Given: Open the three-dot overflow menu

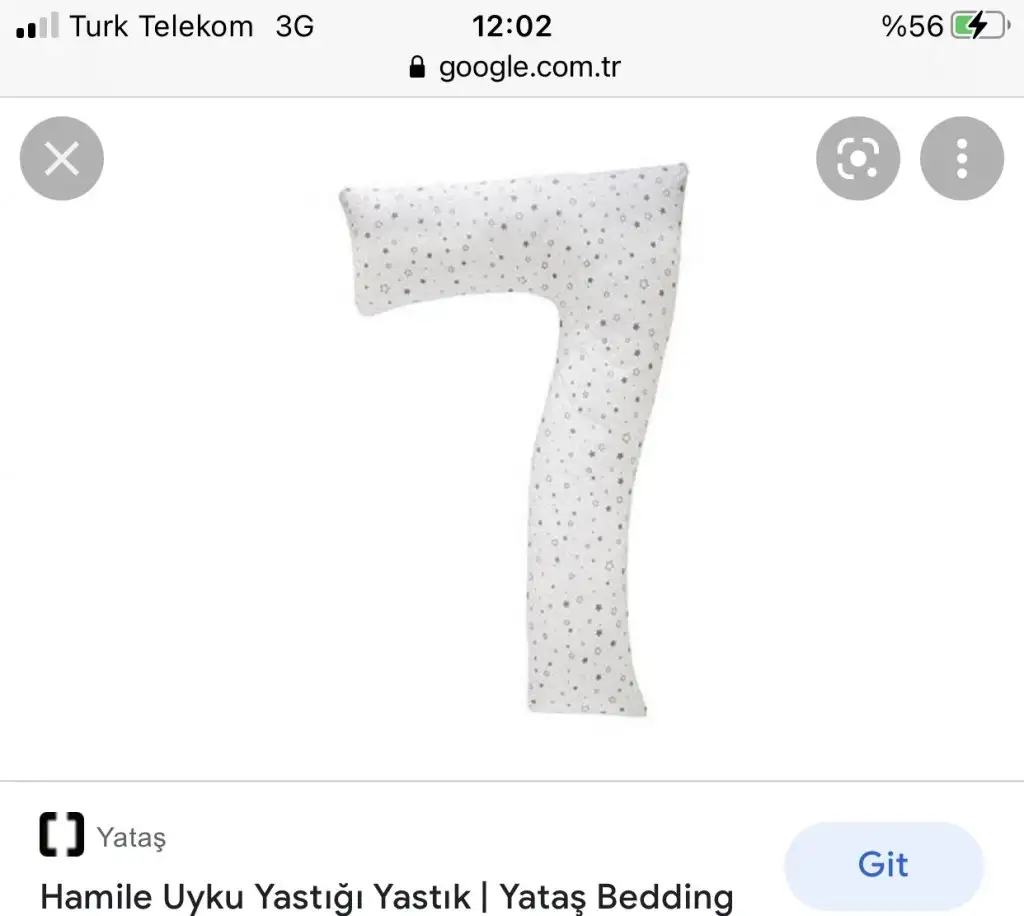Looking at the screenshot, I should [x=962, y=158].
